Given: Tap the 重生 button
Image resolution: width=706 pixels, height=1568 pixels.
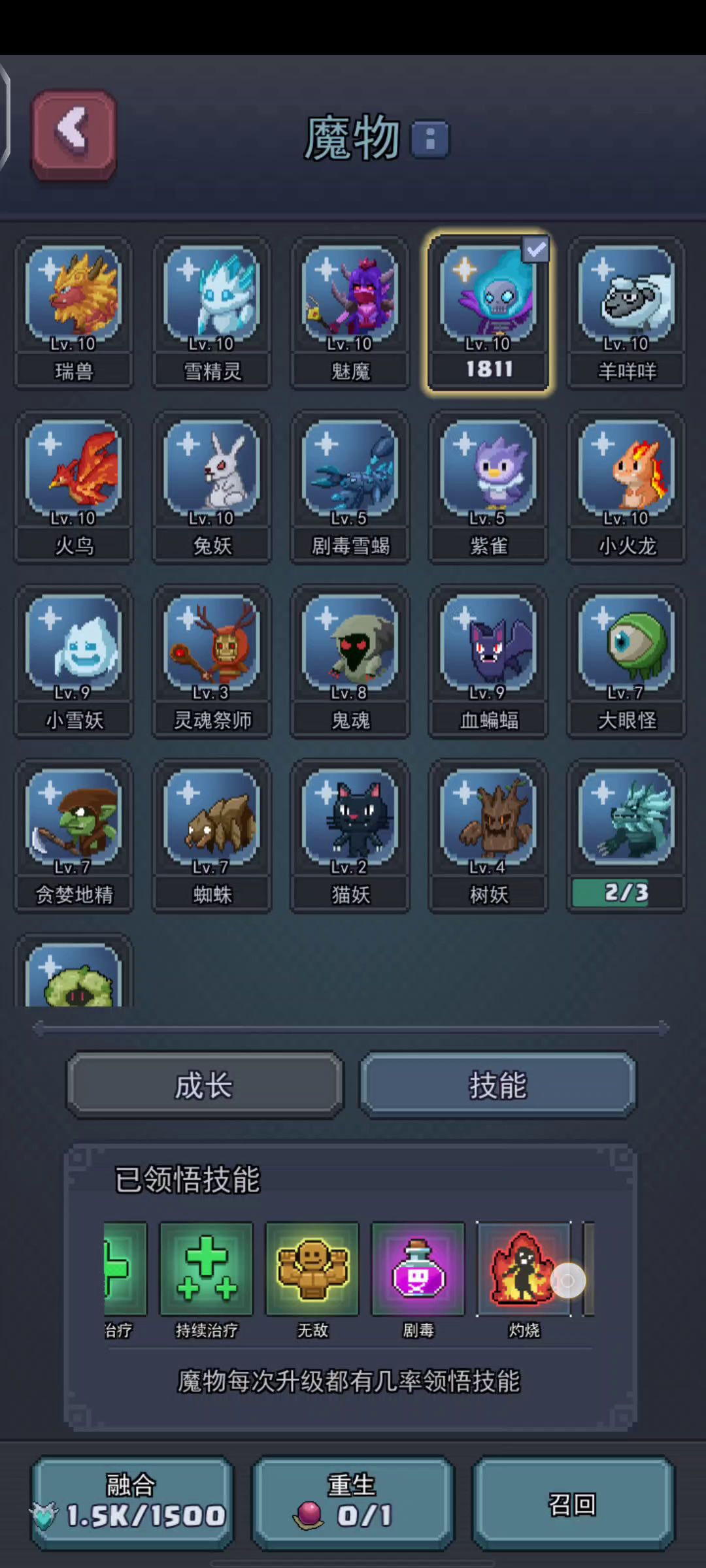Looking at the screenshot, I should click(x=353, y=1502).
